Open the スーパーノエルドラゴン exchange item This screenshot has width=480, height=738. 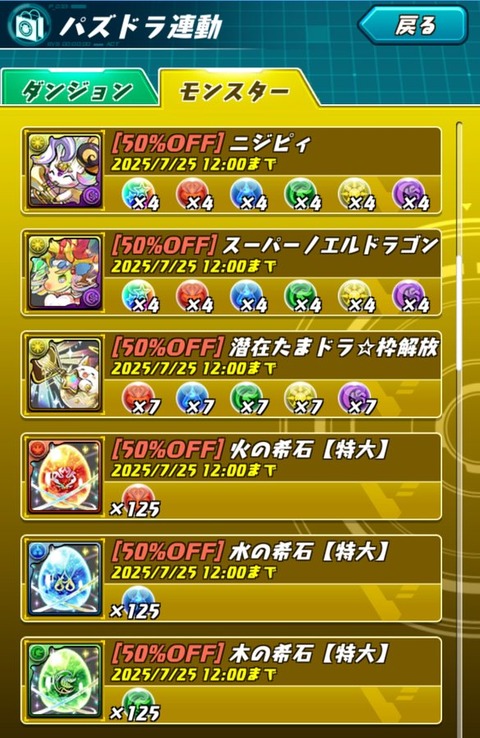pyautogui.click(x=231, y=273)
